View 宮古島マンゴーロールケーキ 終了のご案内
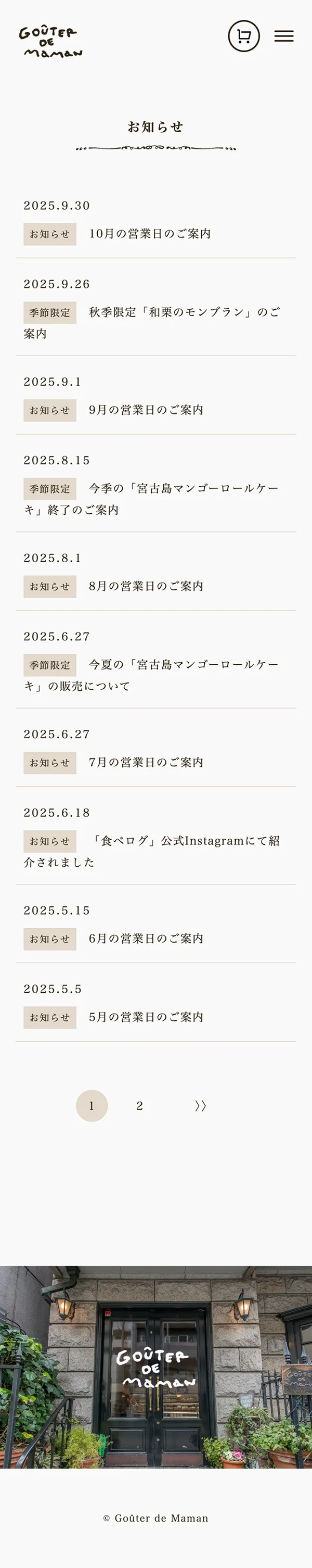 click(183, 489)
